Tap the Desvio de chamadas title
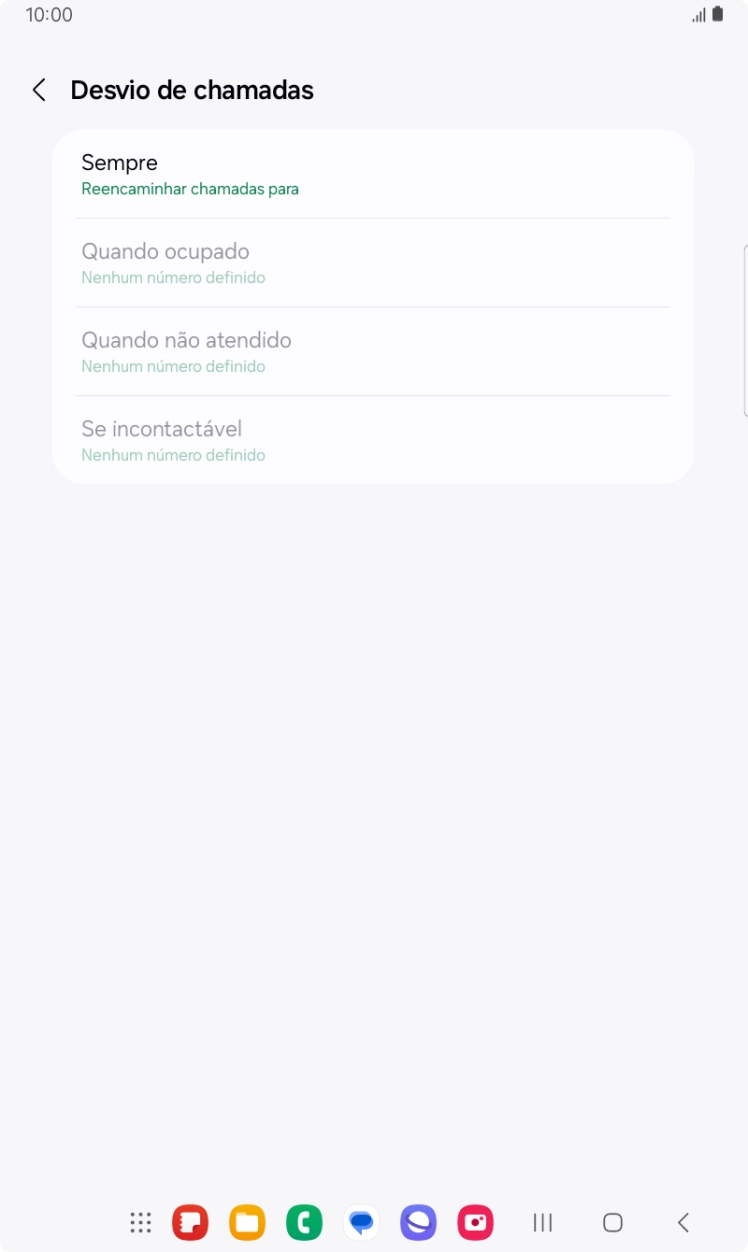This screenshot has width=748, height=1252. pyautogui.click(x=192, y=90)
